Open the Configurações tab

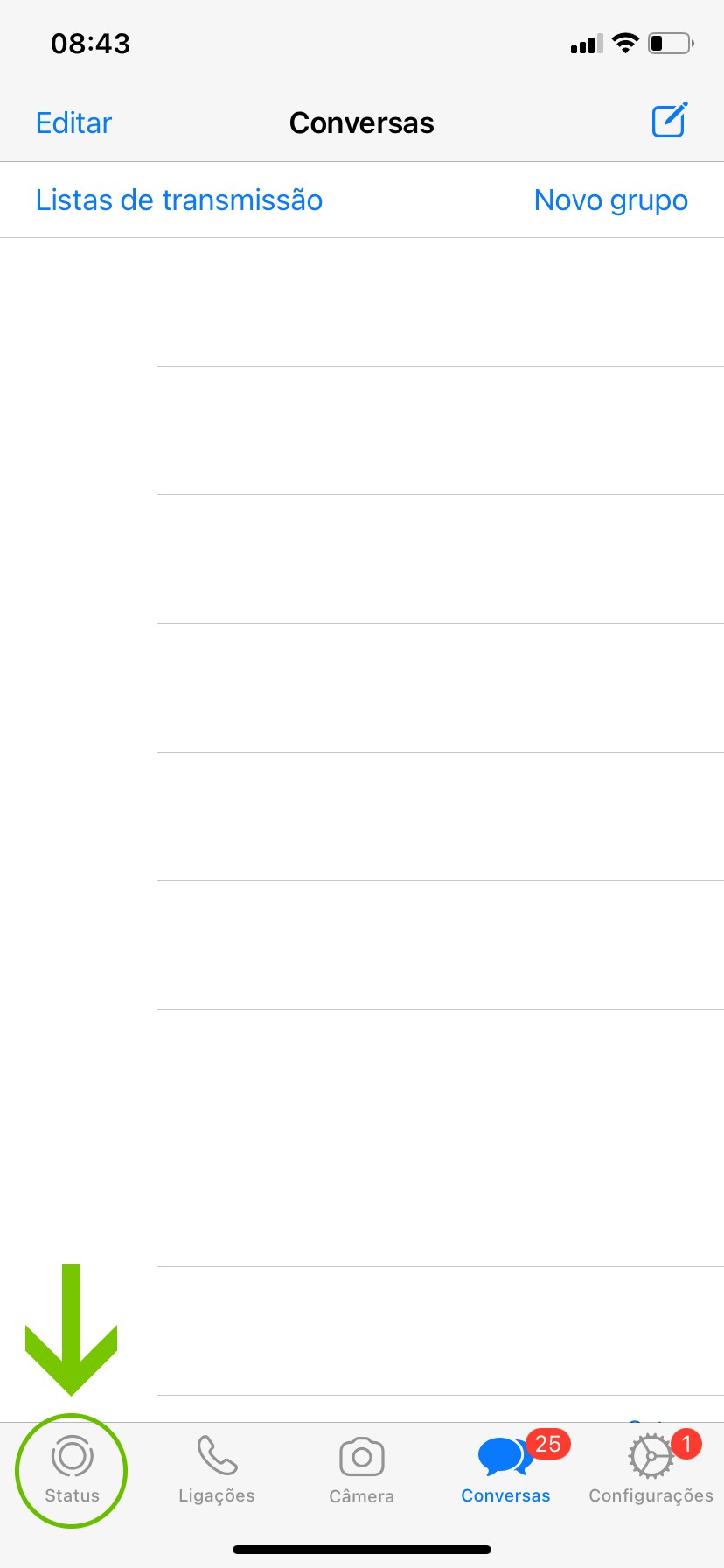click(651, 1470)
